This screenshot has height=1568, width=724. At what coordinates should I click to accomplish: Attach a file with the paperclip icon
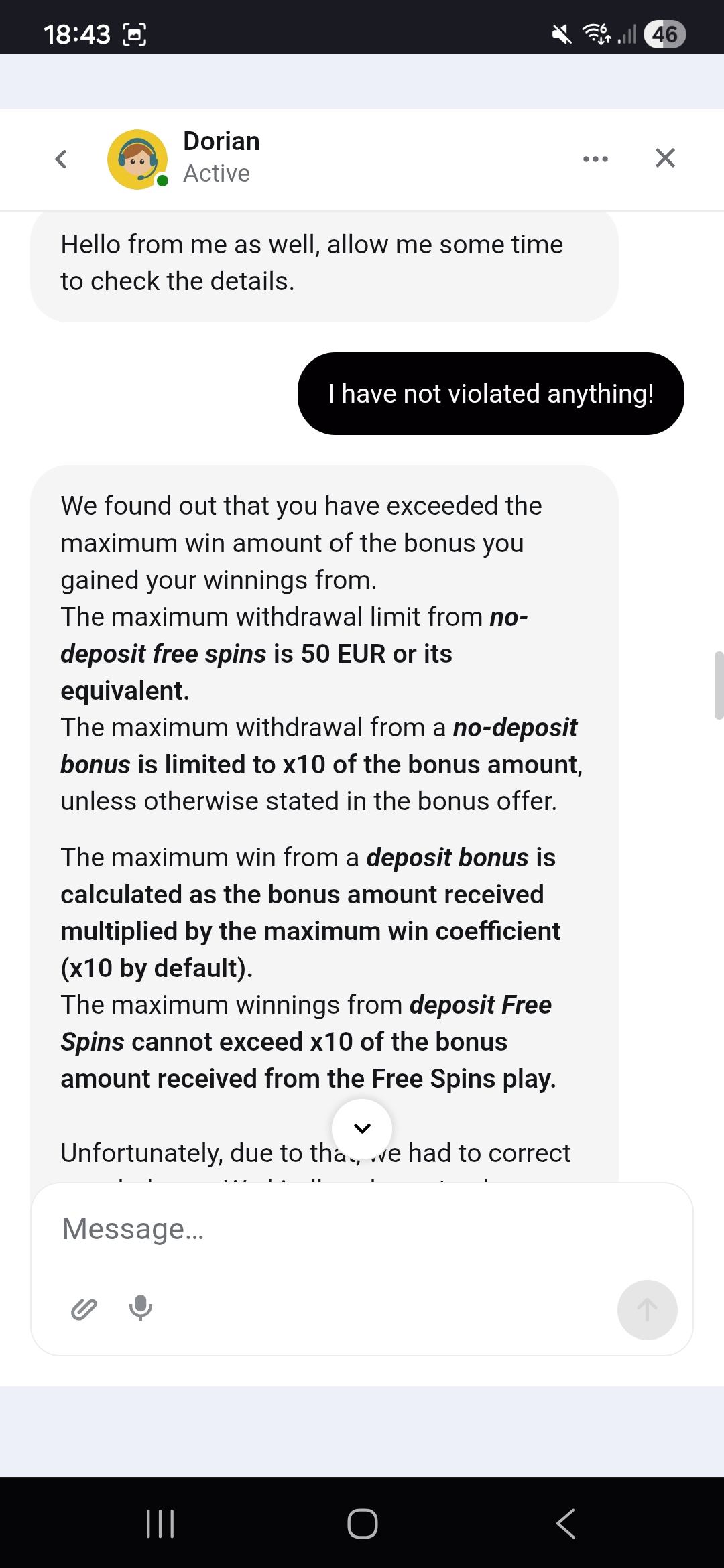point(84,1309)
